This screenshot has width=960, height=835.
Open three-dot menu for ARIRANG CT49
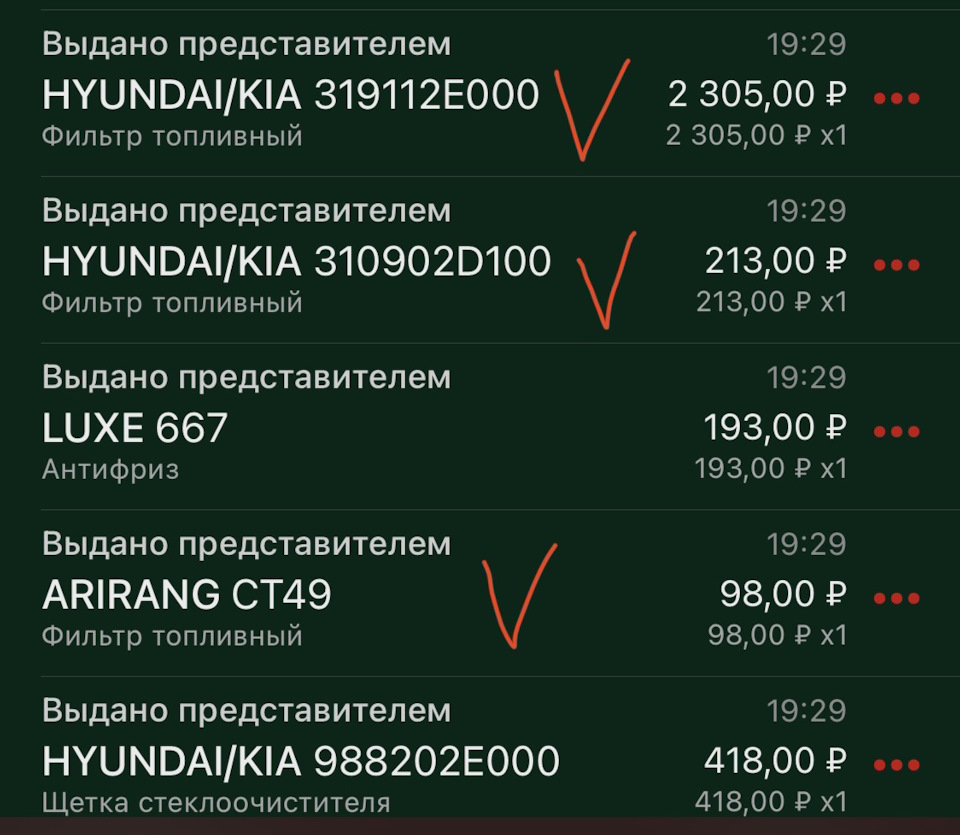[x=897, y=598]
